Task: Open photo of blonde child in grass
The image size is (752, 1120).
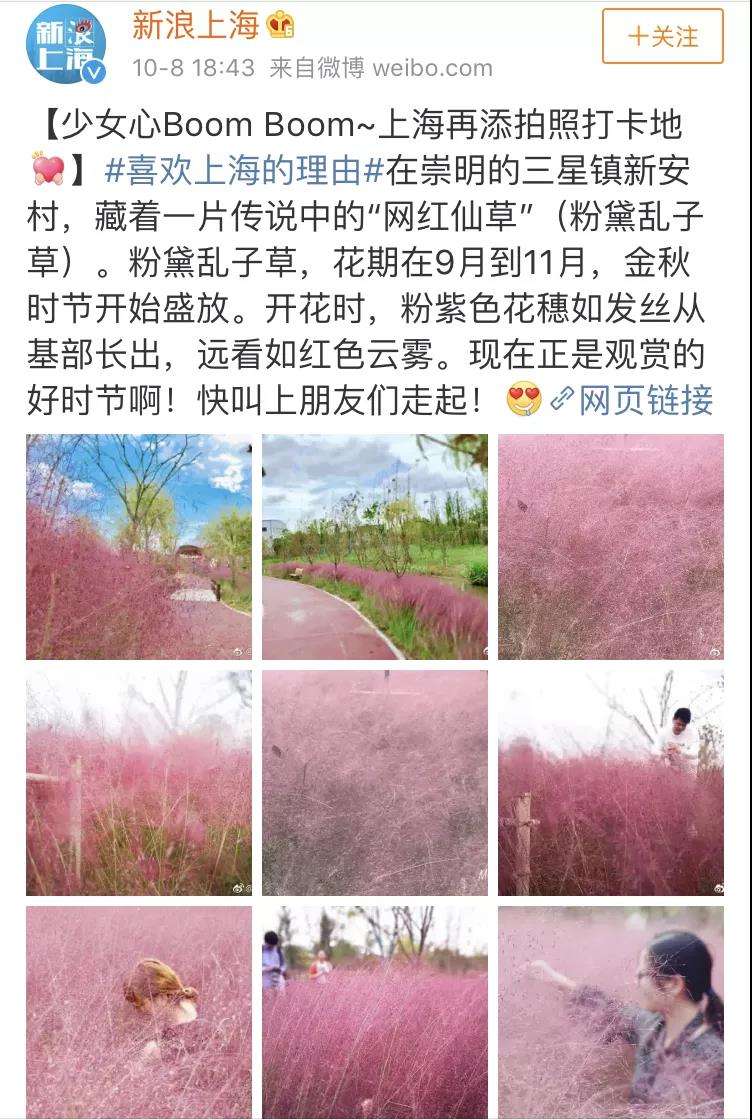Action: tap(139, 1012)
